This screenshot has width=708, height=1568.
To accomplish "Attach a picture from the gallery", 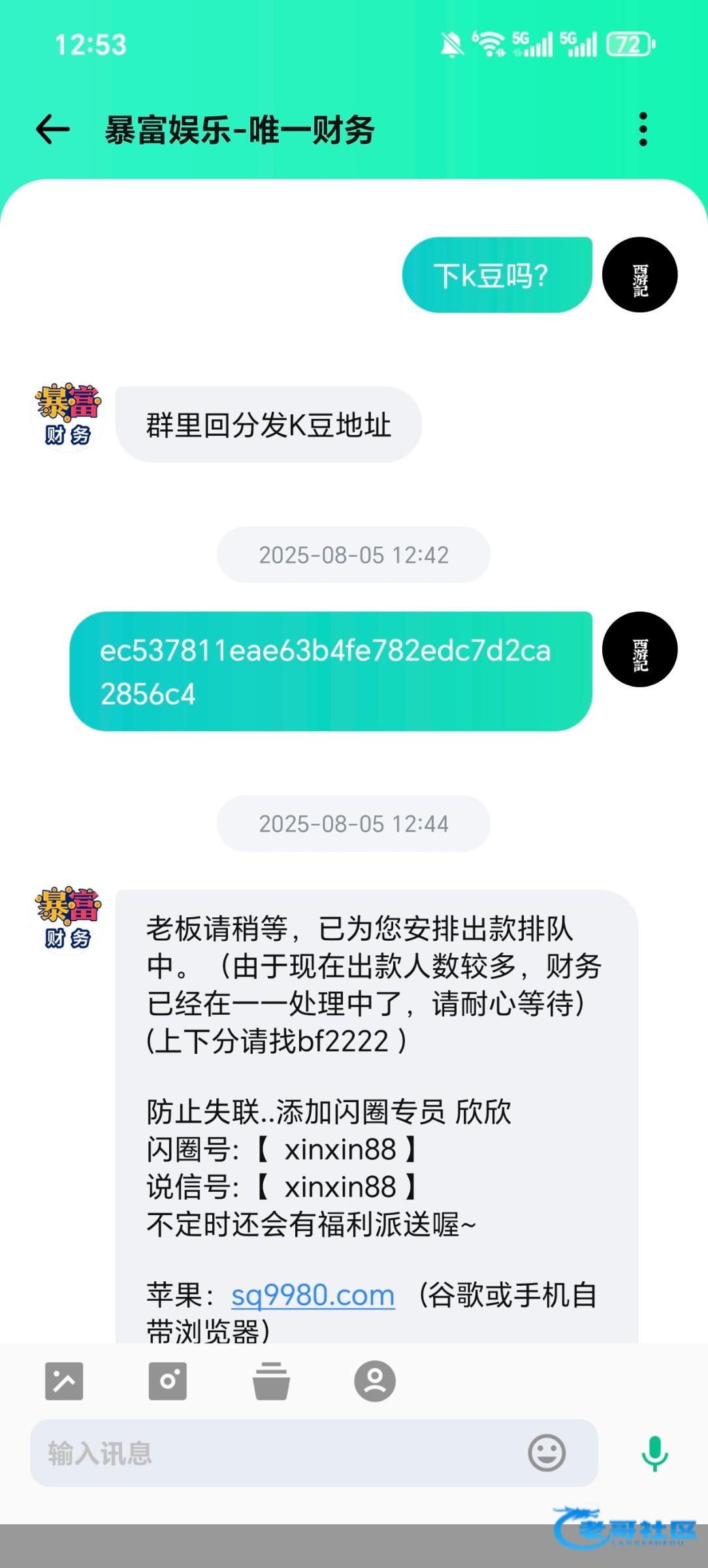I will click(x=64, y=1381).
